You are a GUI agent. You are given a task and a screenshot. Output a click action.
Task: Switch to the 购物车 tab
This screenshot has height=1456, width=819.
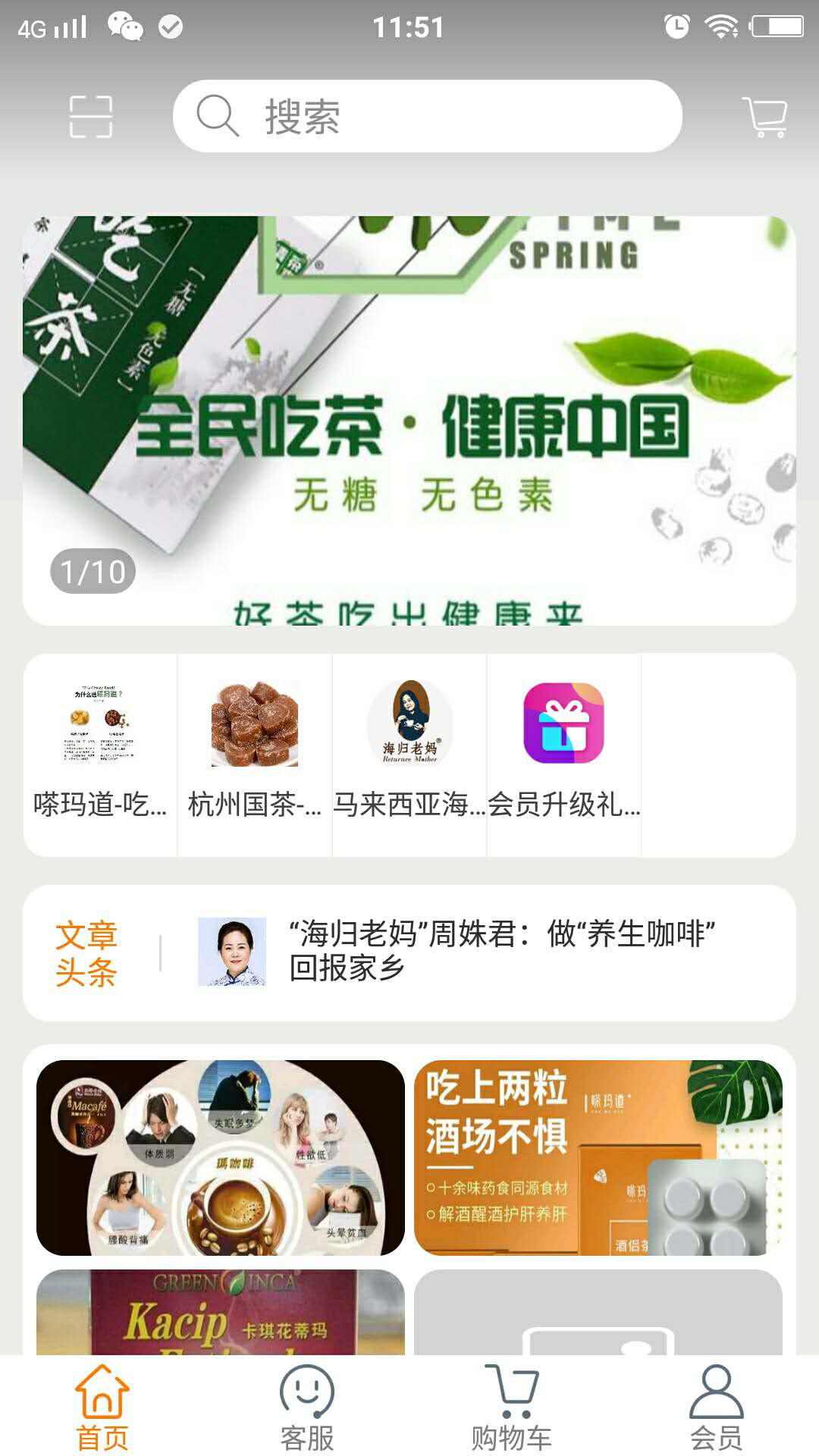pos(512,1407)
